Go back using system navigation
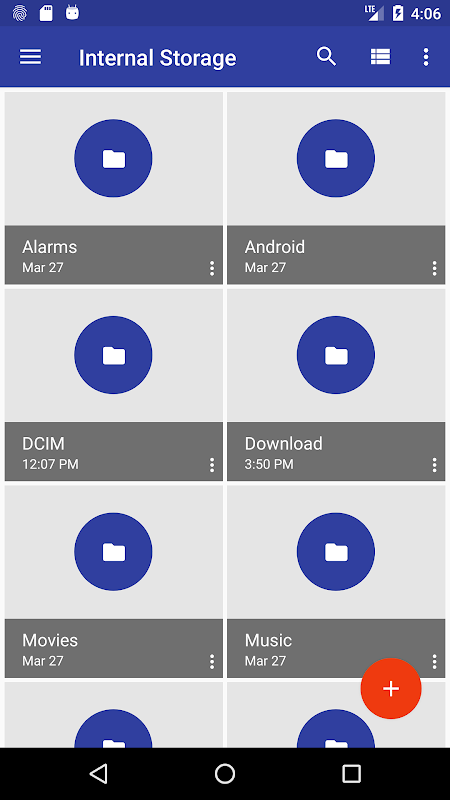 point(98,773)
